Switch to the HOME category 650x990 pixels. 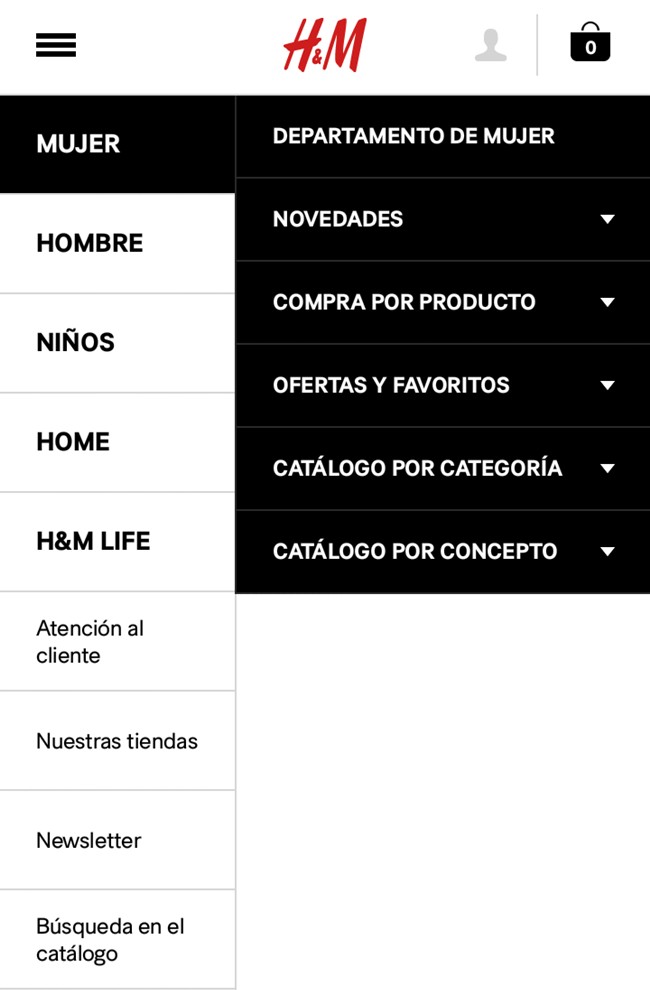[x=117, y=442]
